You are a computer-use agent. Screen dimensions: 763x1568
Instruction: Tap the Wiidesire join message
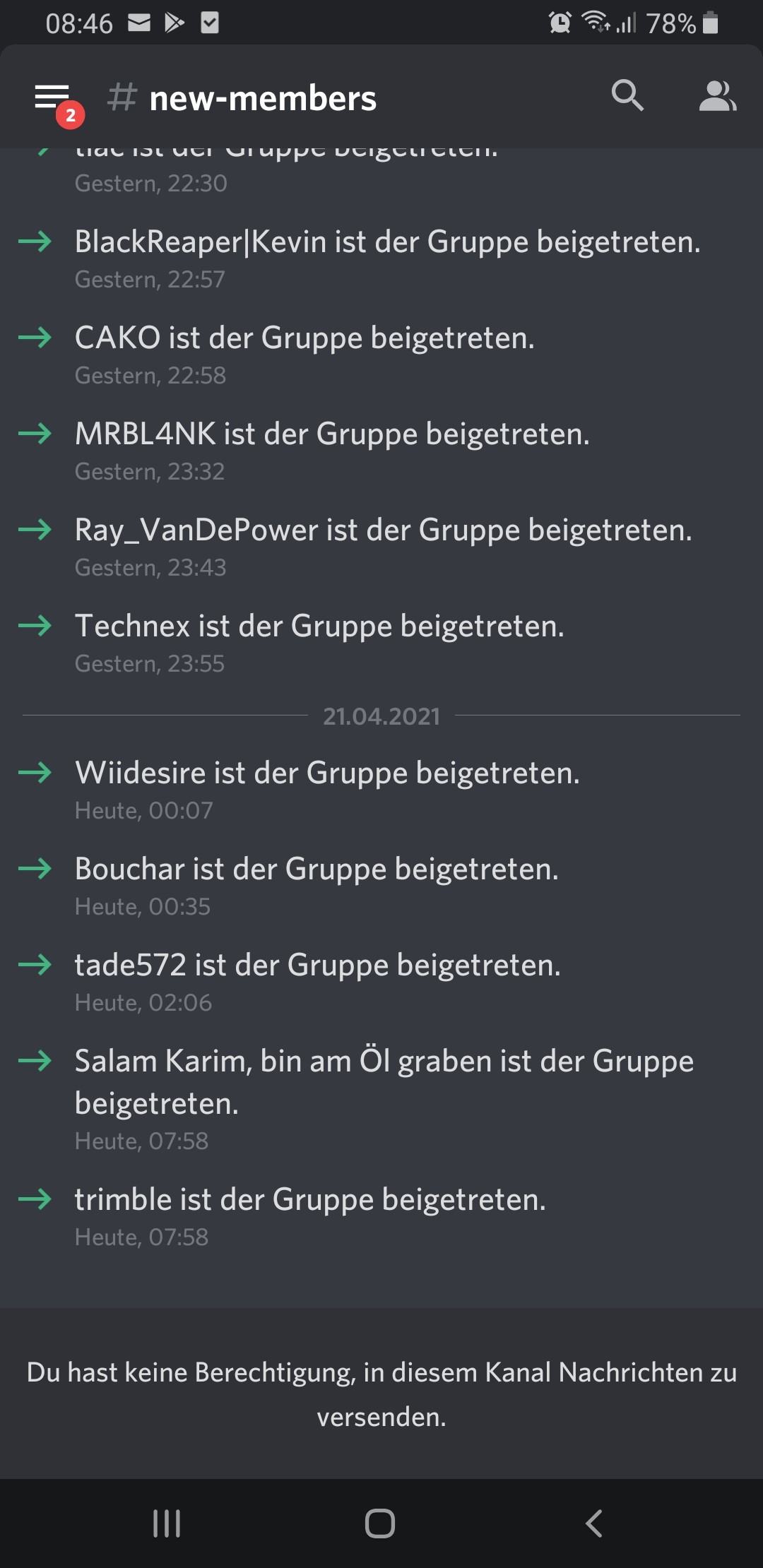click(327, 773)
